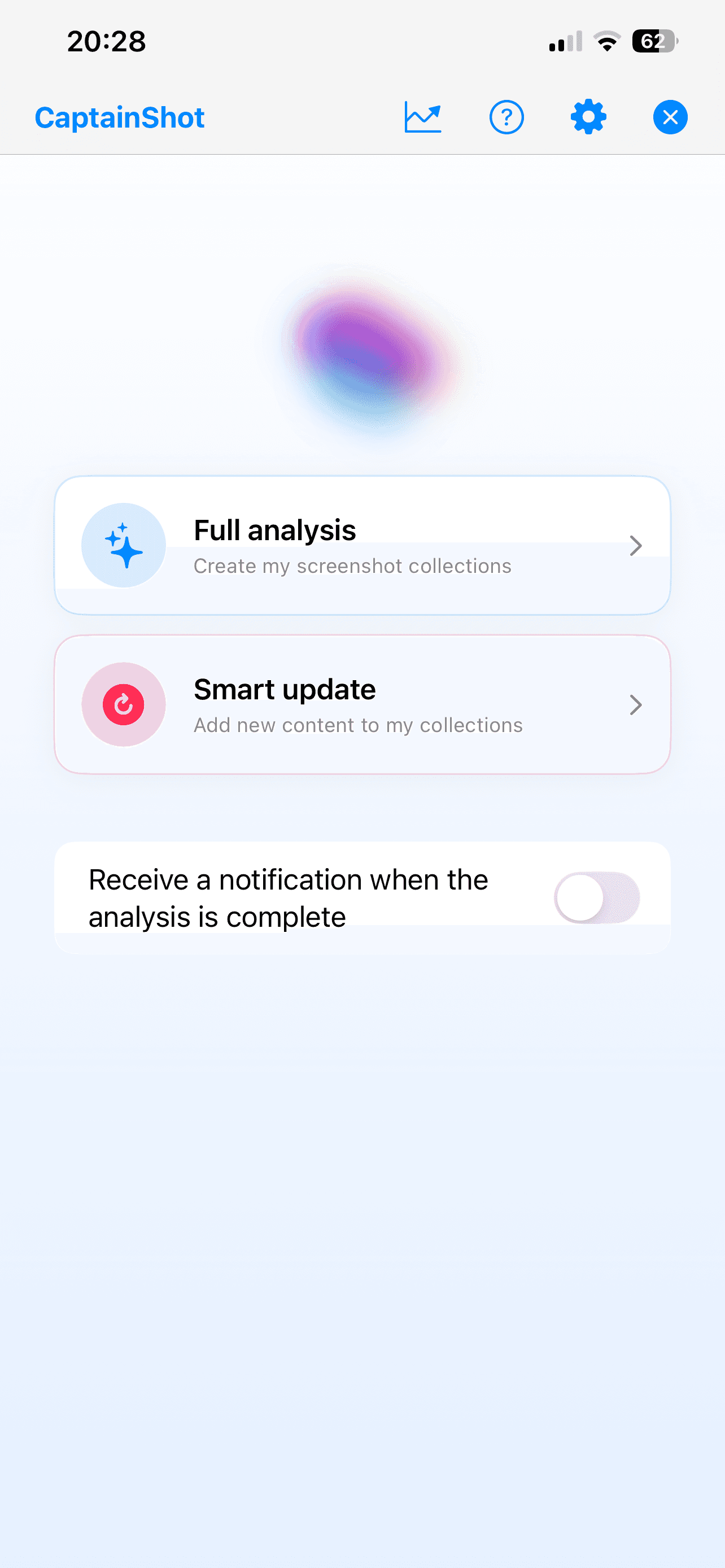Click the pink refresh icon on Smart update card
The width and height of the screenshot is (725, 1568).
[123, 704]
